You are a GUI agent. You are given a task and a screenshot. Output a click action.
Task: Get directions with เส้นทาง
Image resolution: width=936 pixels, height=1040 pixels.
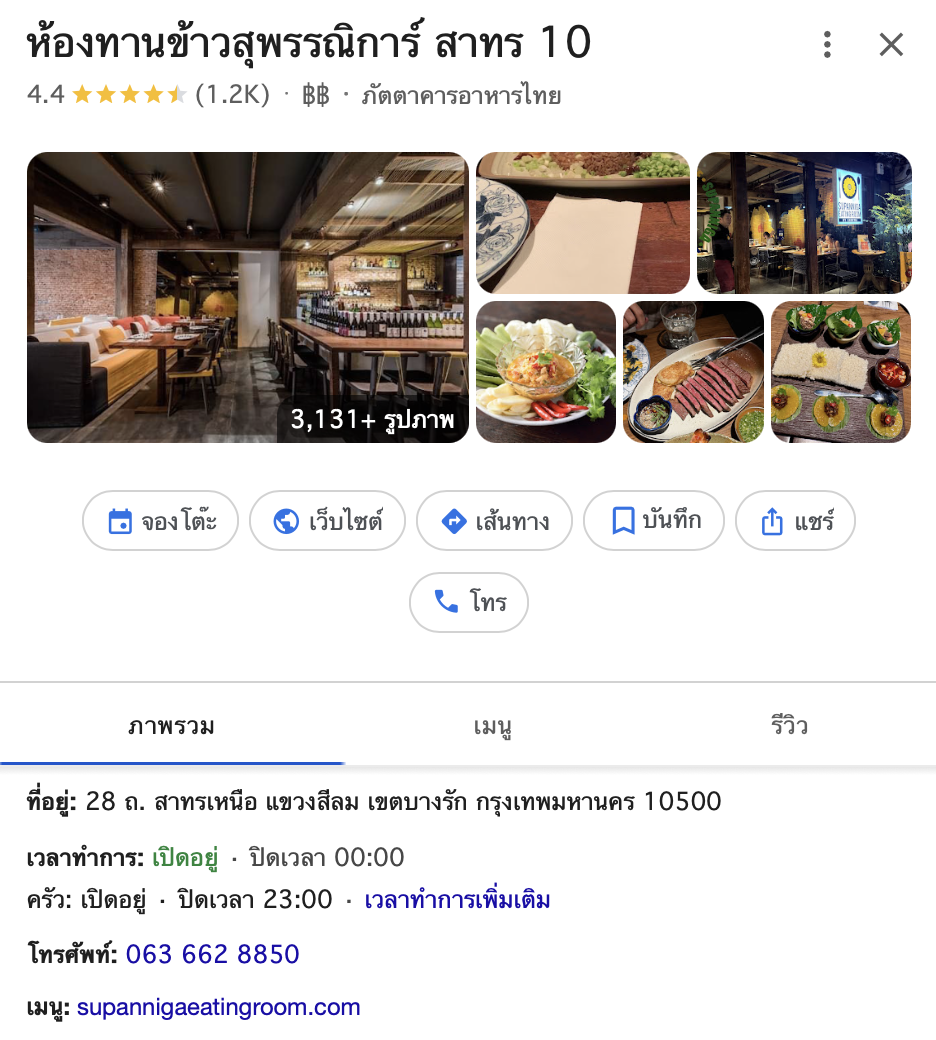494,521
